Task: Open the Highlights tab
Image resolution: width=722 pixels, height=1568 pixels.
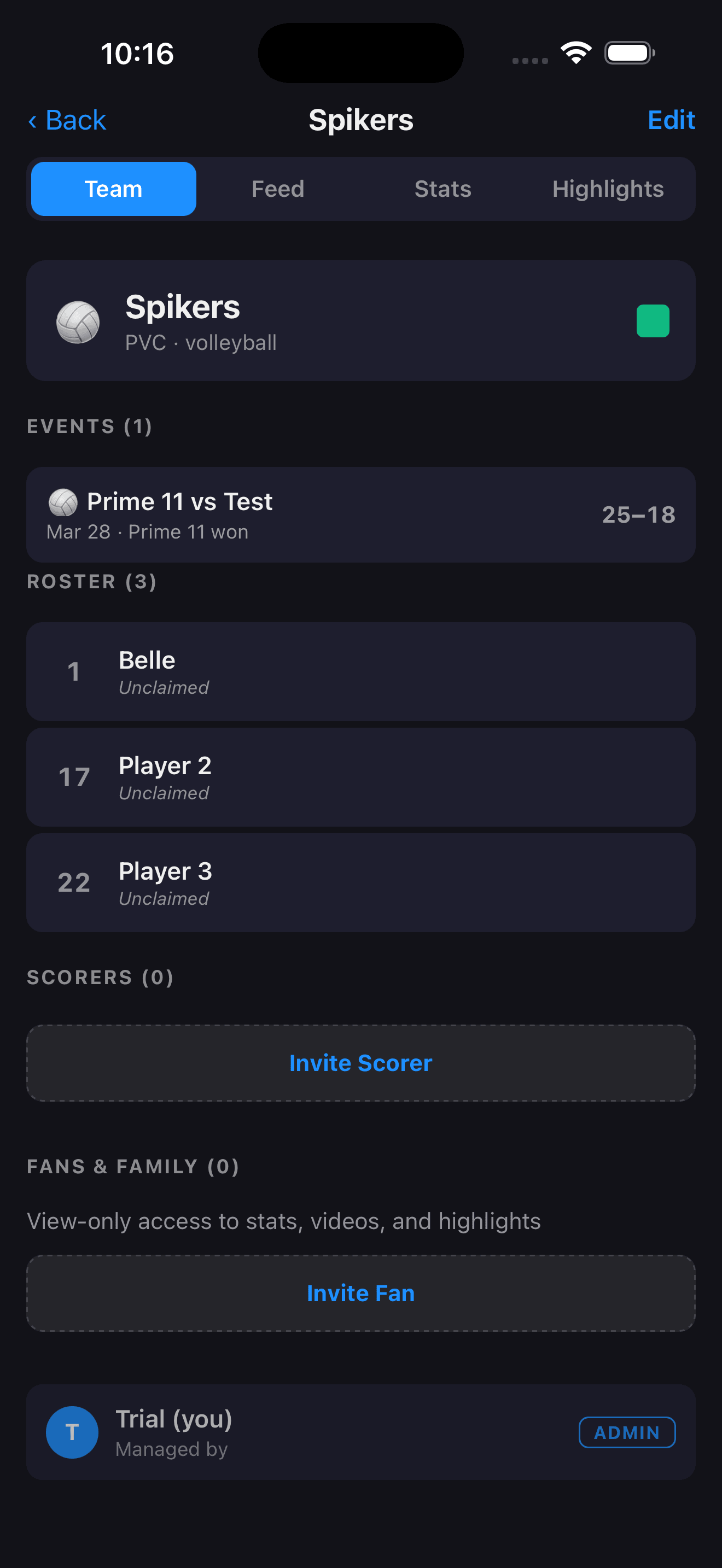Action: click(x=608, y=189)
